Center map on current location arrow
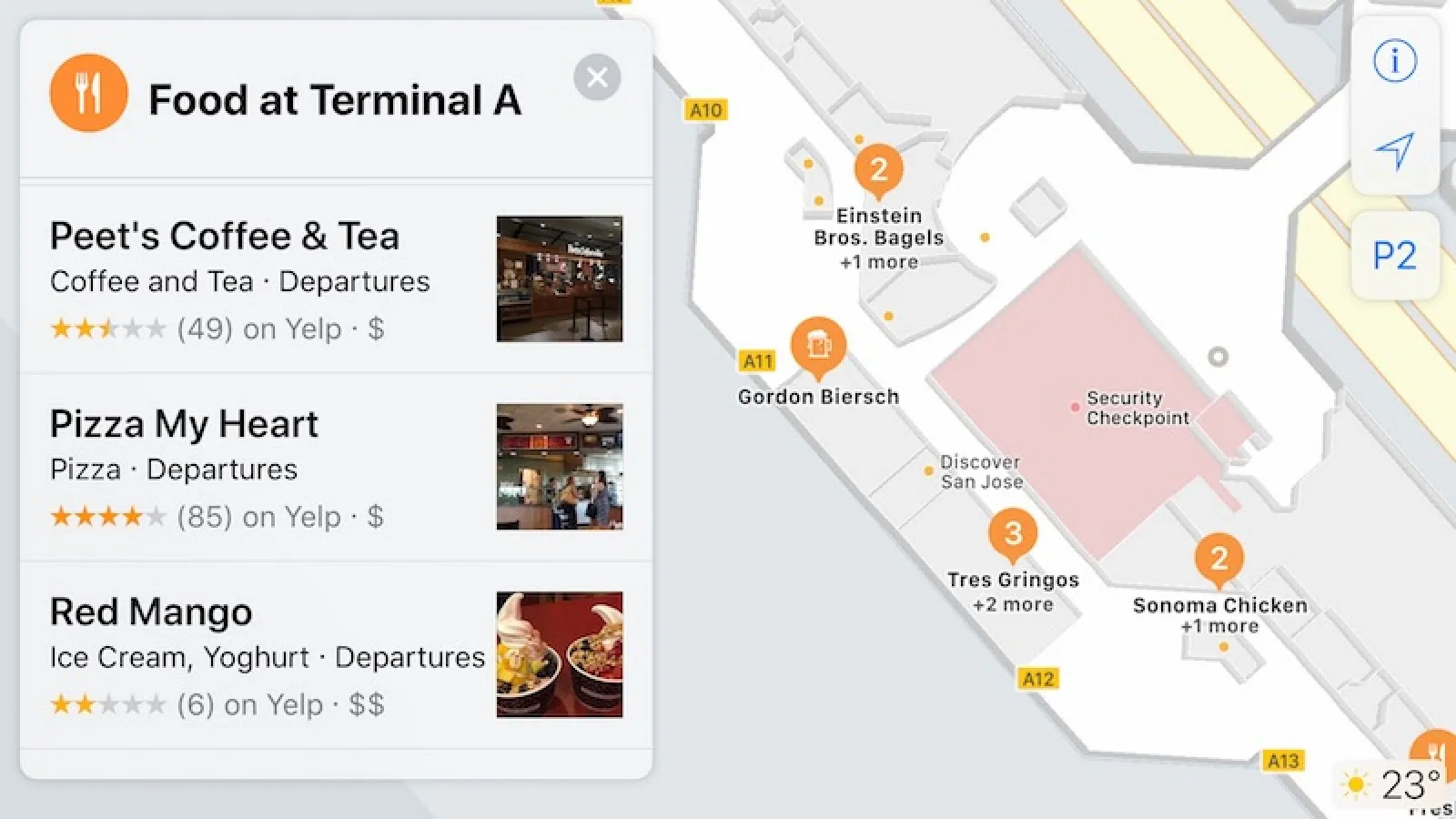Viewport: 1456px width, 819px height. click(x=1394, y=150)
